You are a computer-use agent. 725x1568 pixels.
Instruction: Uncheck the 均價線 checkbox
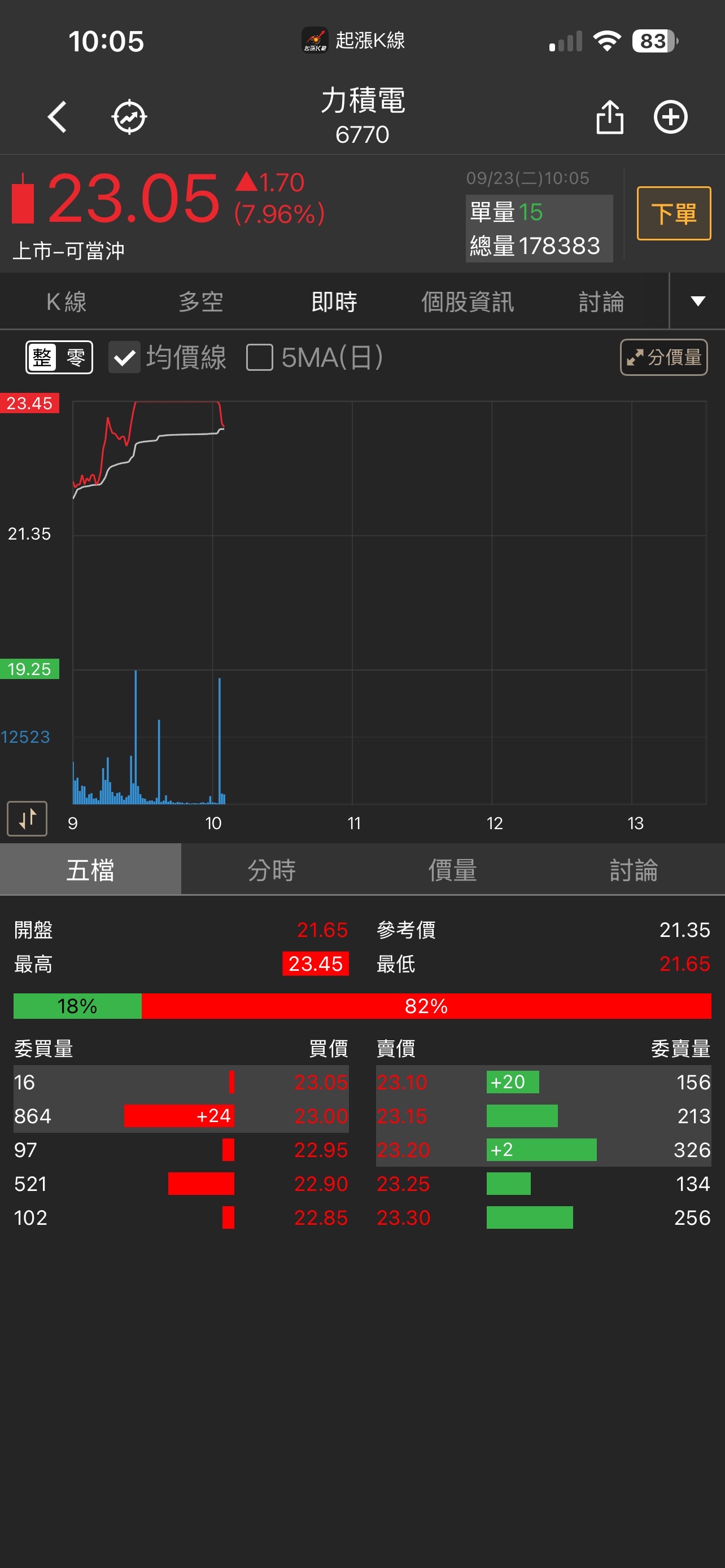125,357
